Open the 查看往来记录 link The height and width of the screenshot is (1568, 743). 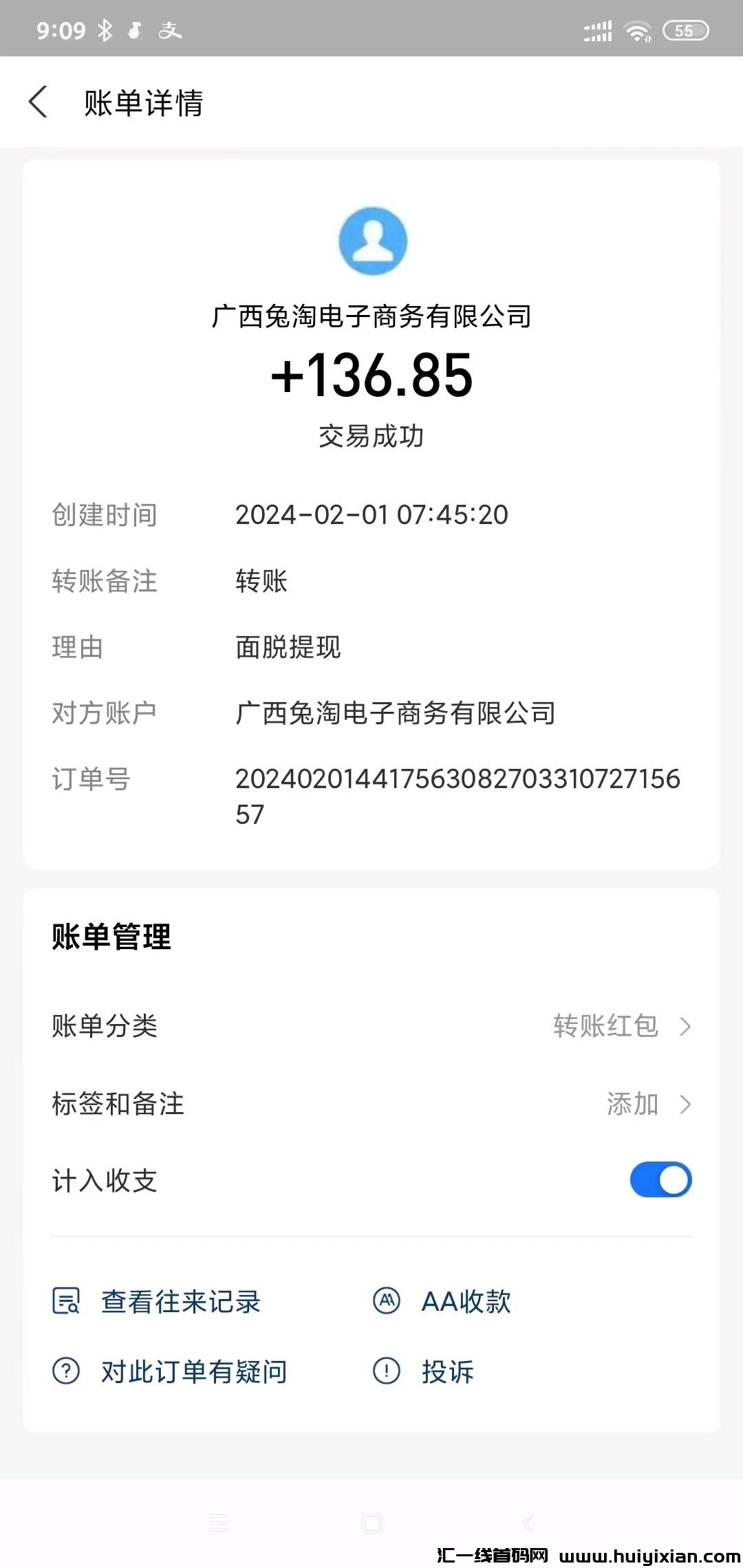pyautogui.click(x=181, y=1302)
